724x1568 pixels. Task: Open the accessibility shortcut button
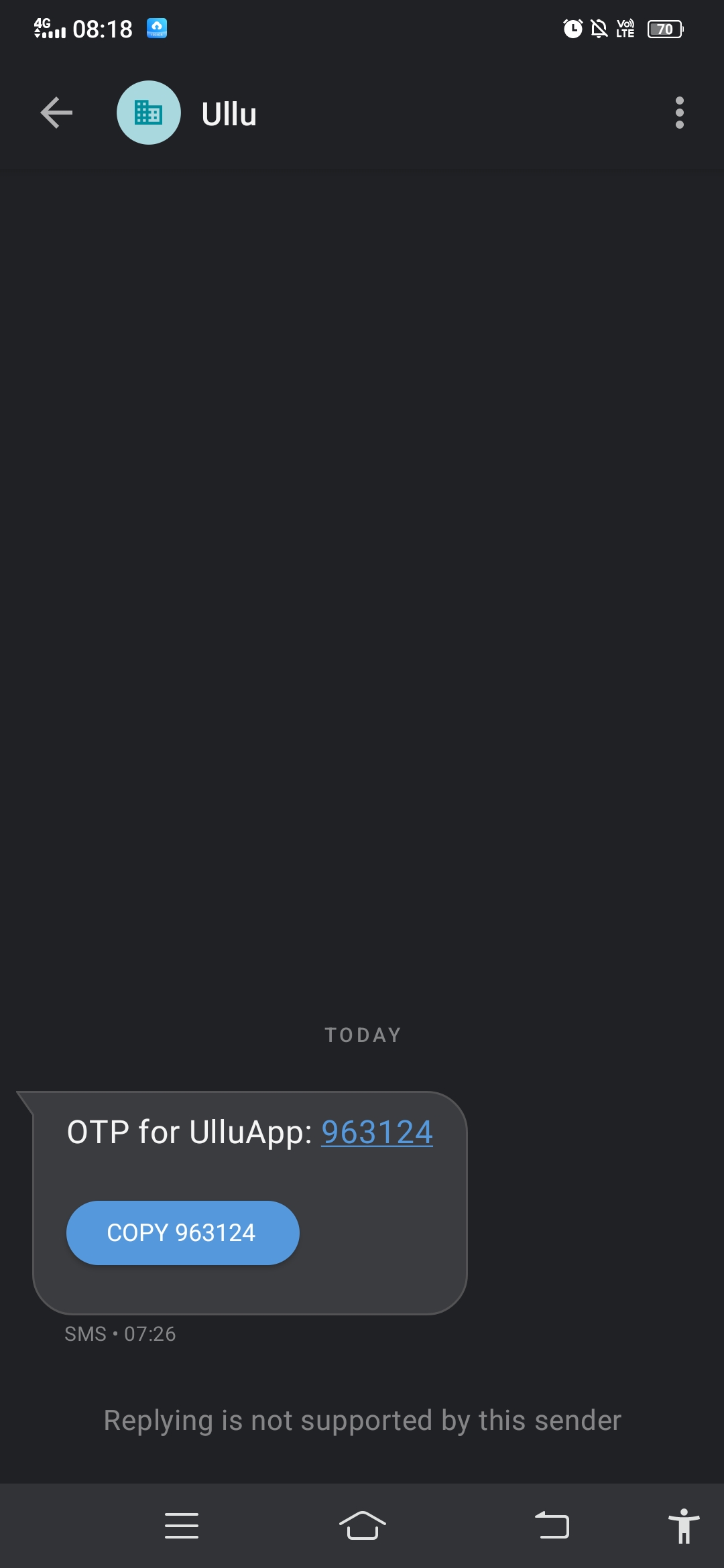(x=683, y=1526)
